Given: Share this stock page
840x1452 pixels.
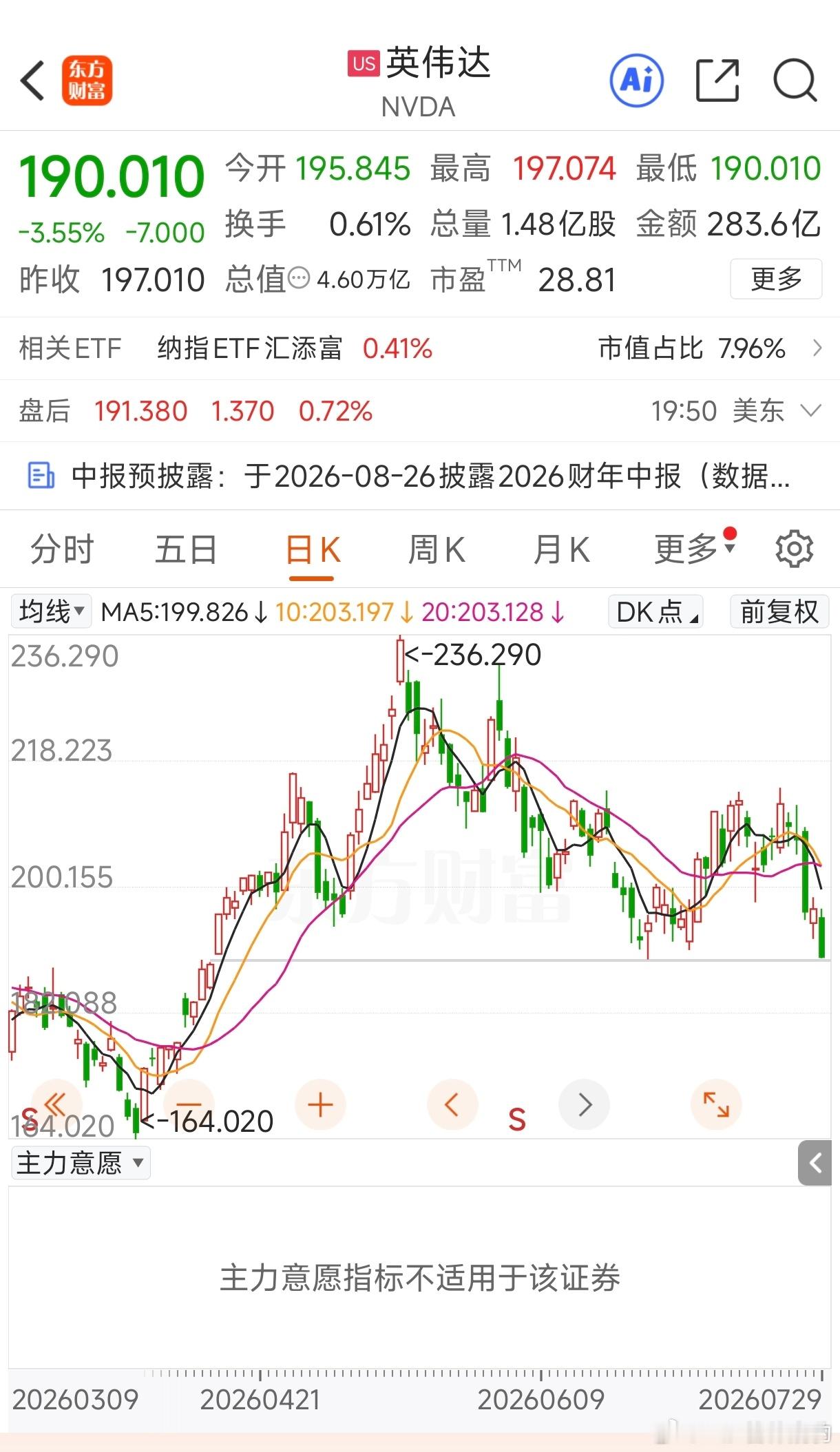Looking at the screenshot, I should coord(717,81).
